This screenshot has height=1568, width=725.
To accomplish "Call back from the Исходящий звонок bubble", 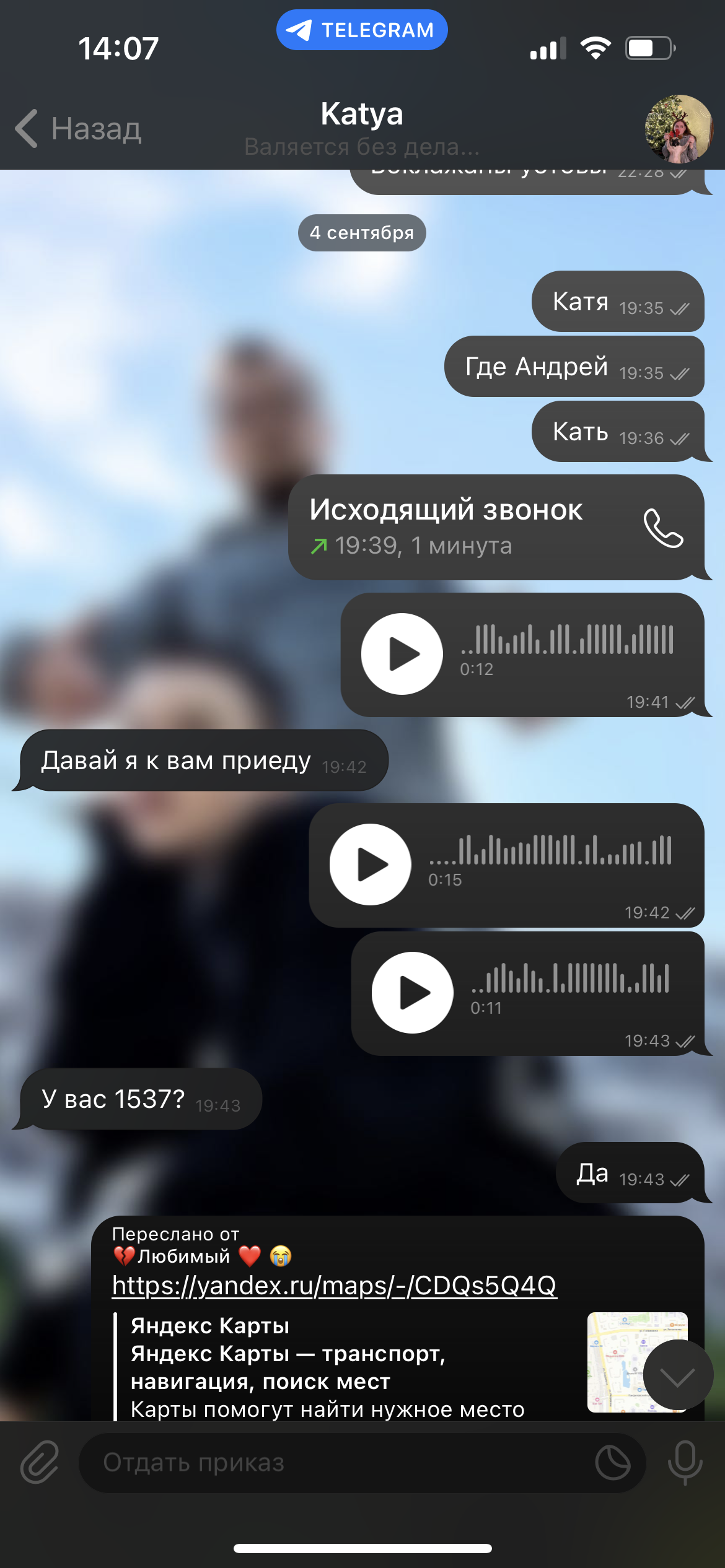I will [663, 528].
